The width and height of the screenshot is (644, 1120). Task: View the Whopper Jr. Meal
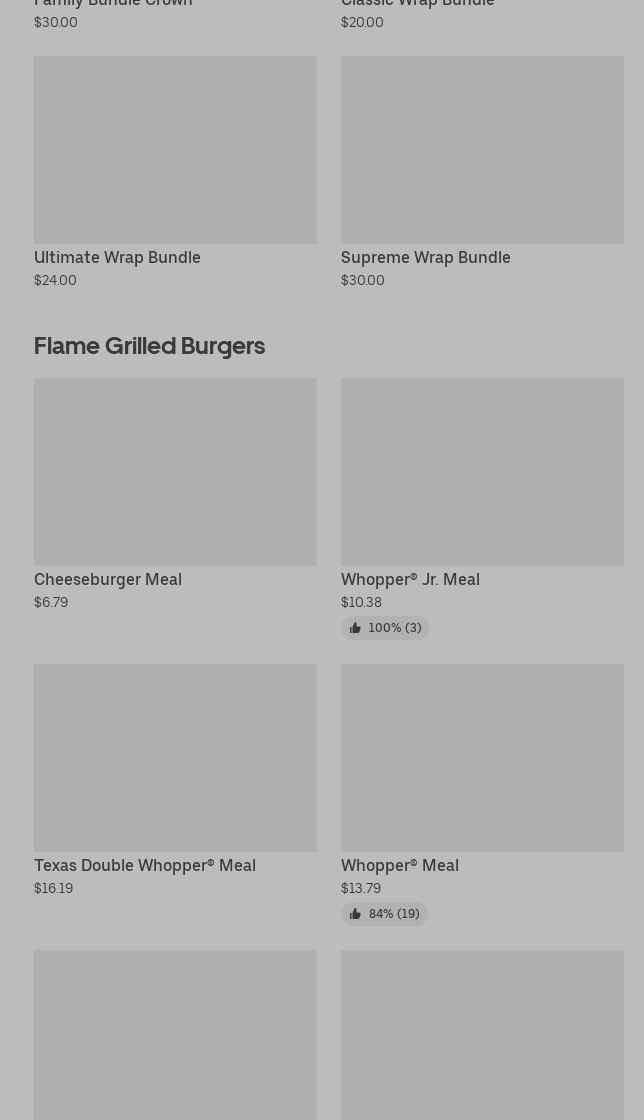pyautogui.click(x=482, y=472)
